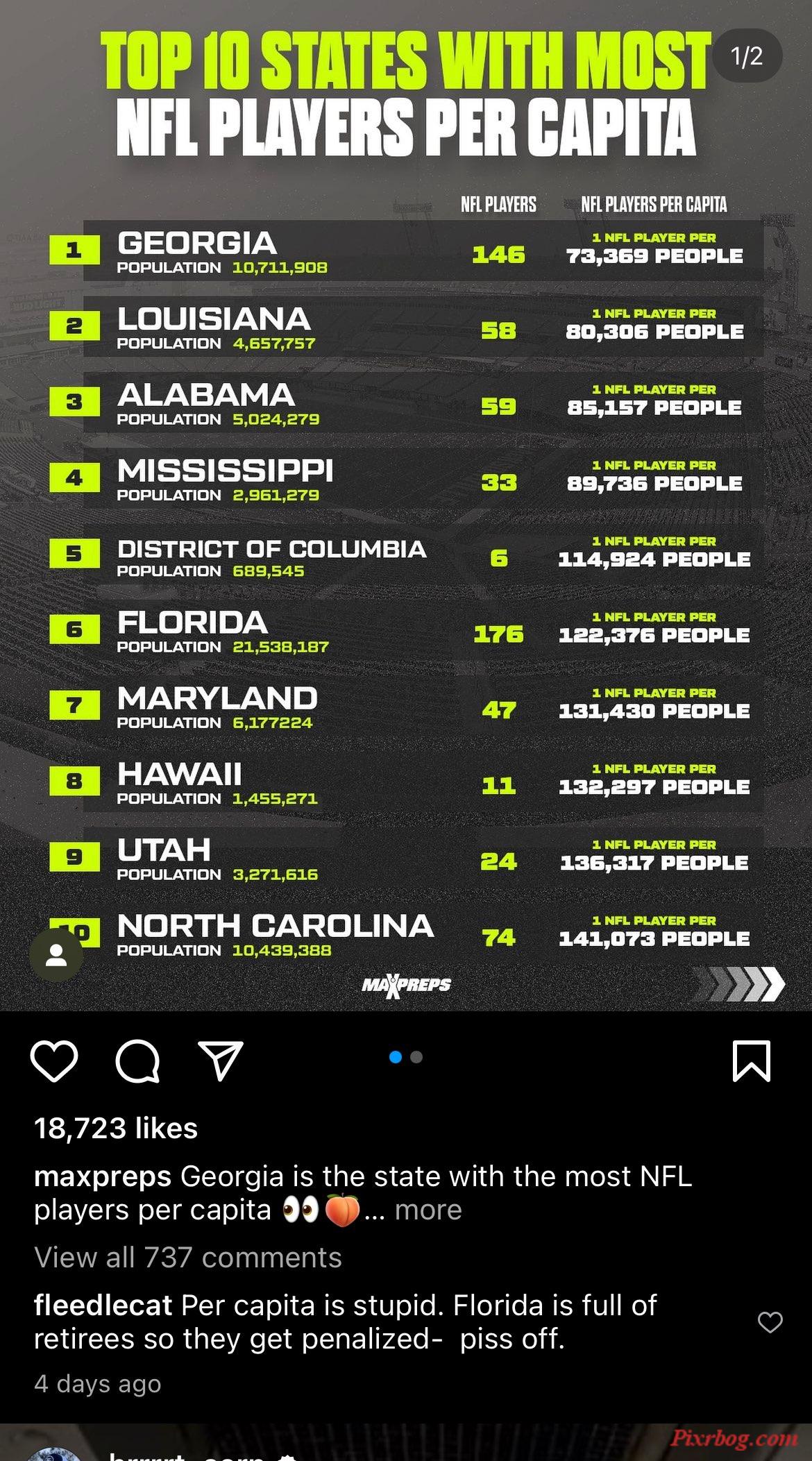The width and height of the screenshot is (812, 1461).
Task: View the 18,723 likes list
Action: [x=116, y=1128]
